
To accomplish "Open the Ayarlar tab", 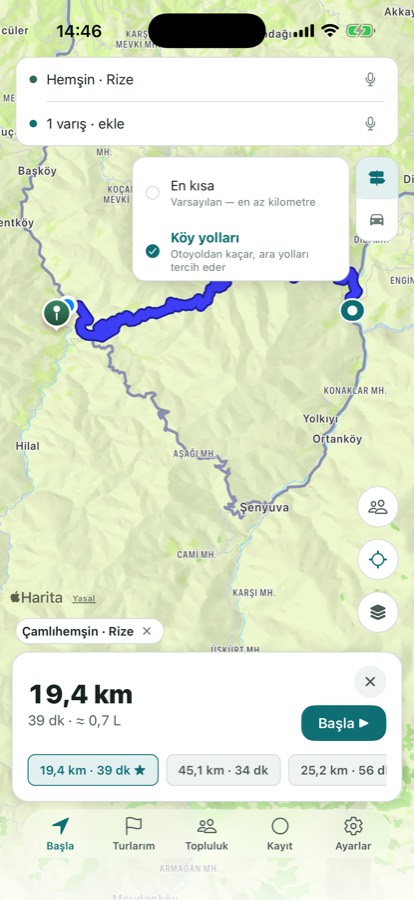I will click(x=353, y=834).
